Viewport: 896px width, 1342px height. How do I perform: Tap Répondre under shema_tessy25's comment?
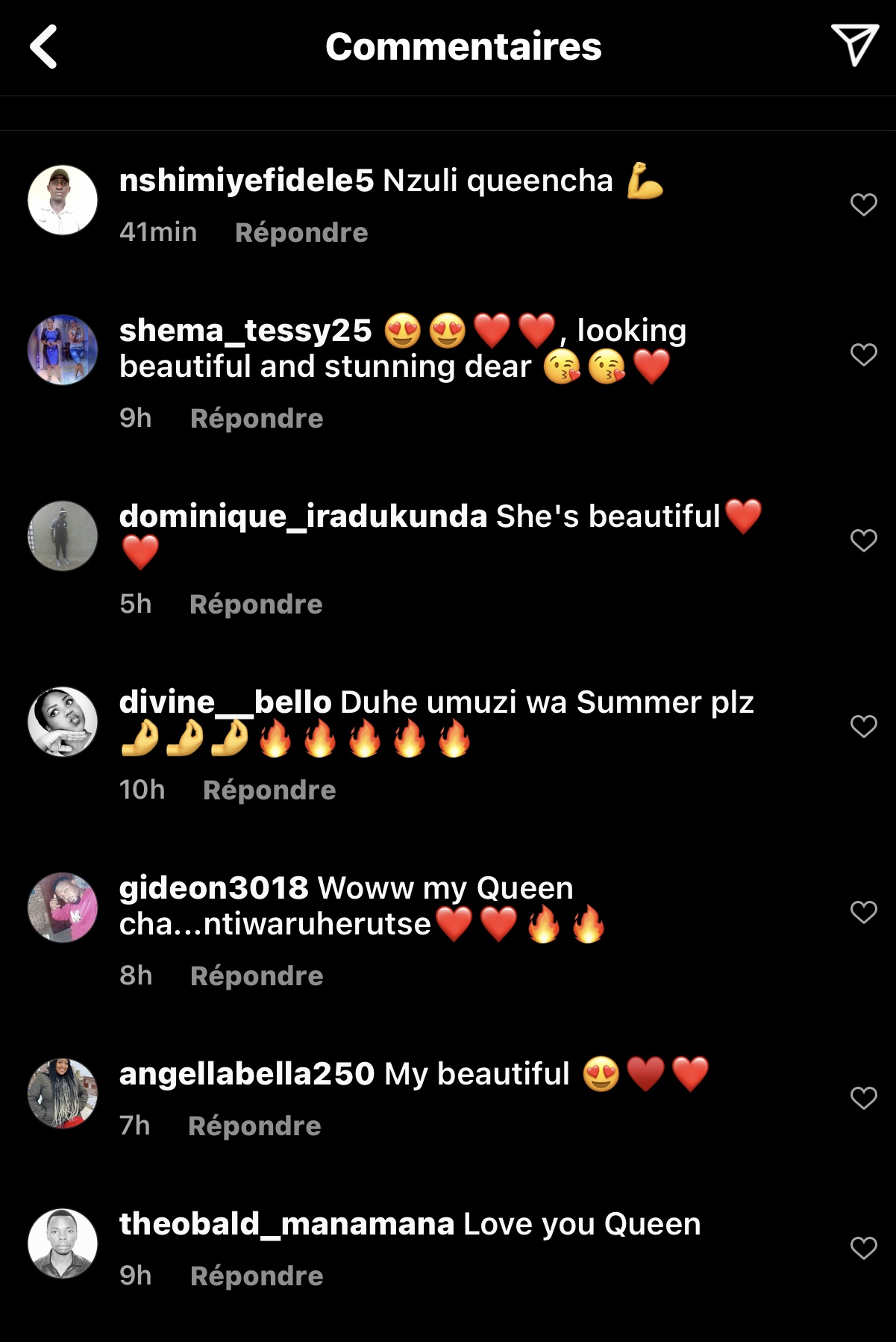click(x=257, y=419)
